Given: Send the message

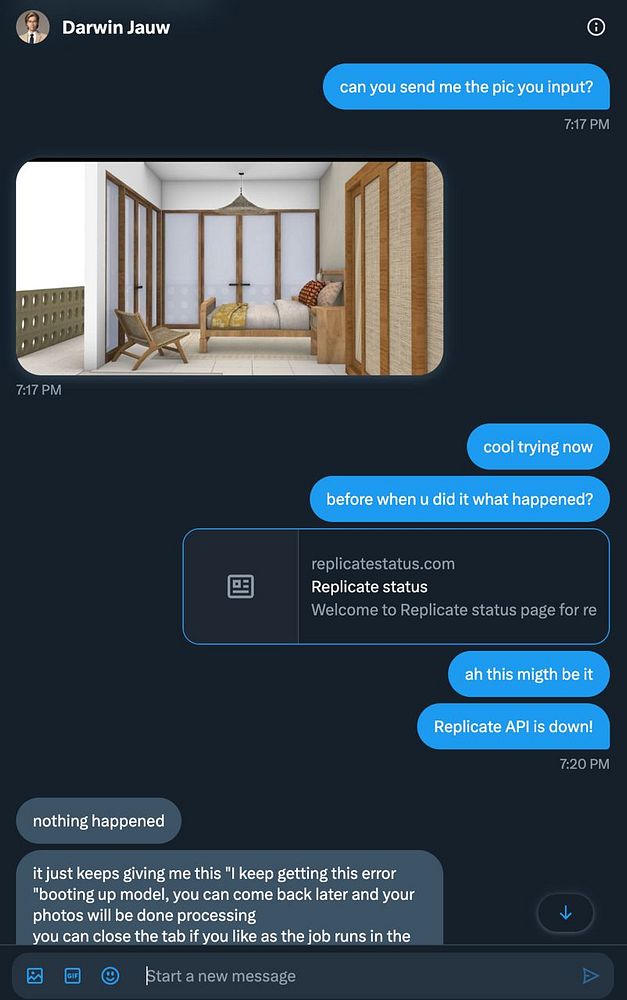Looking at the screenshot, I should (590, 975).
